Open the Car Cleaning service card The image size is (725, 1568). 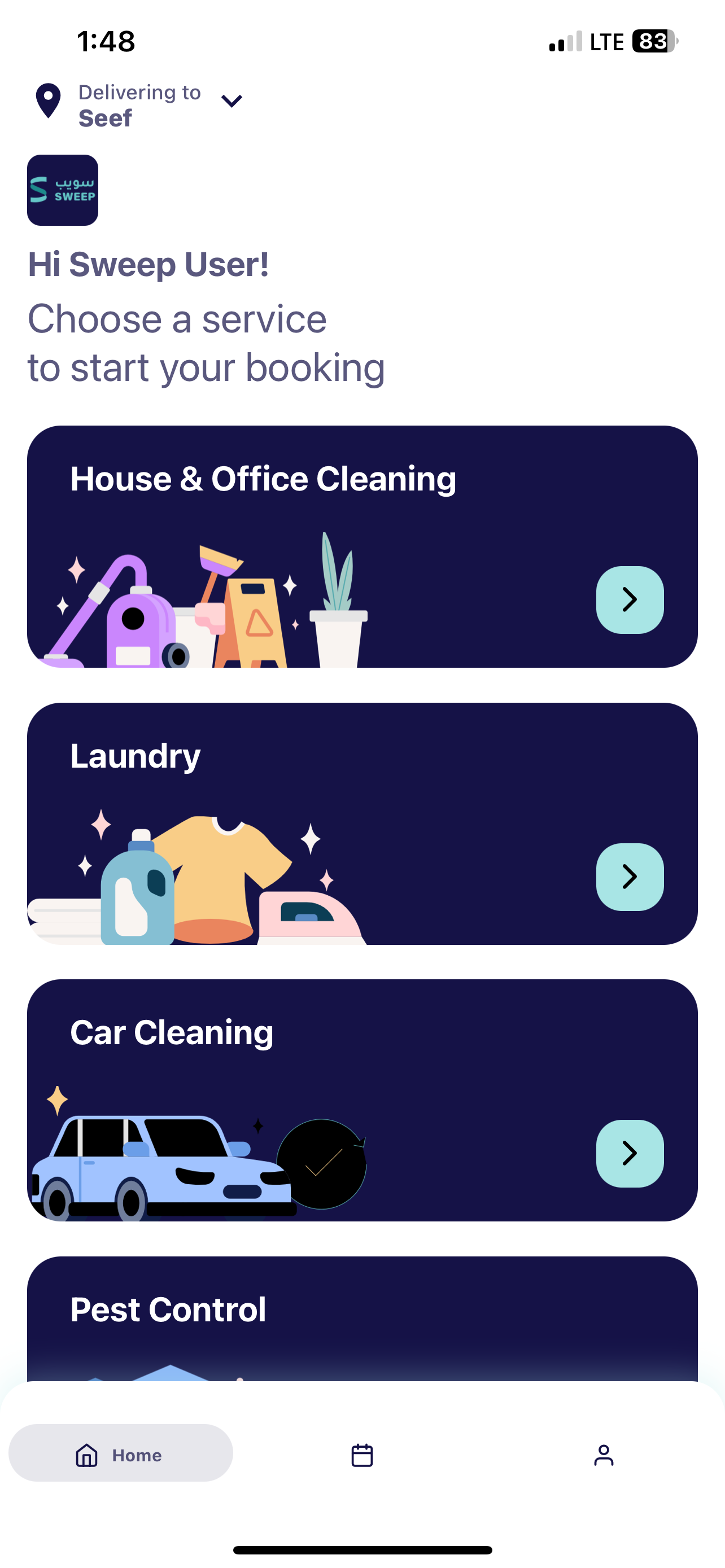click(361, 1100)
